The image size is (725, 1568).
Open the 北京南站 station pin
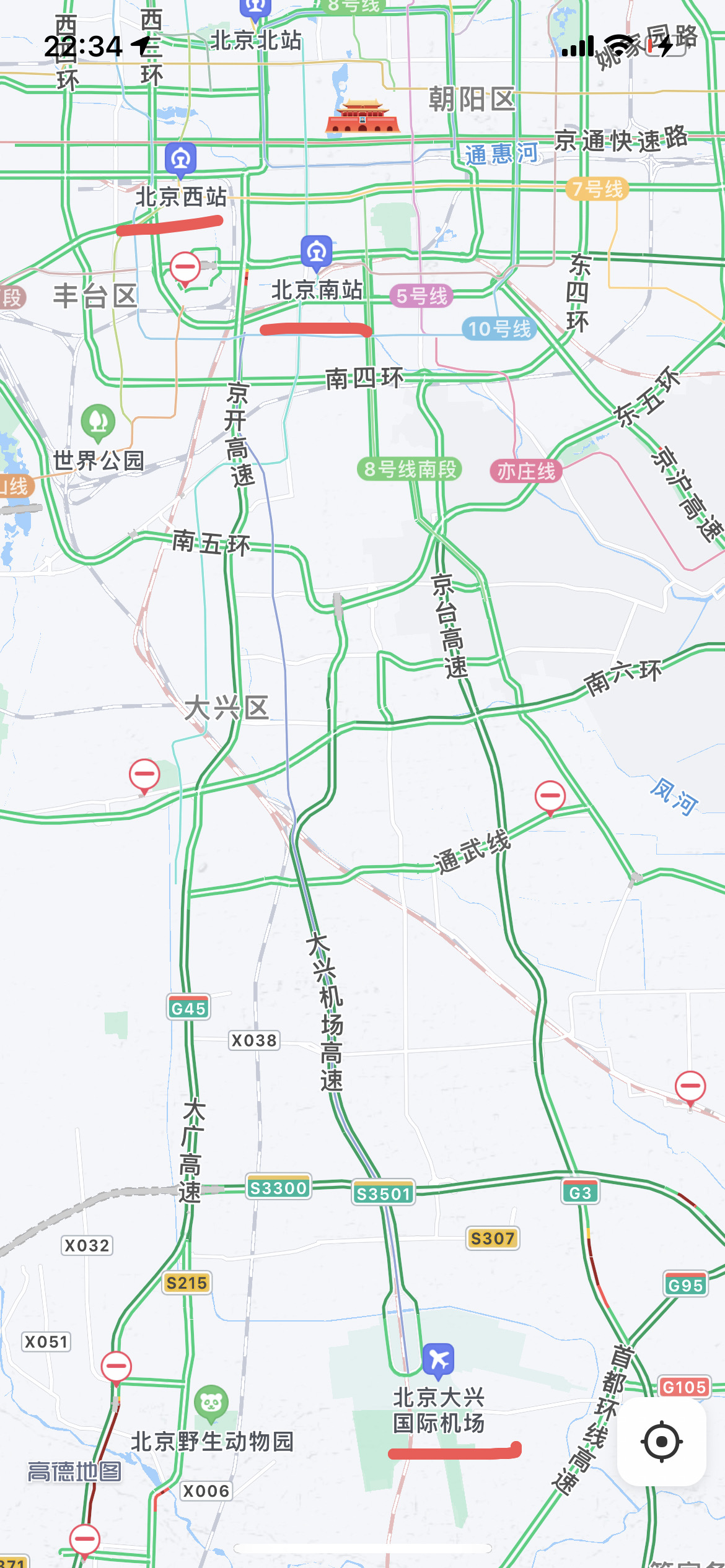[317, 251]
